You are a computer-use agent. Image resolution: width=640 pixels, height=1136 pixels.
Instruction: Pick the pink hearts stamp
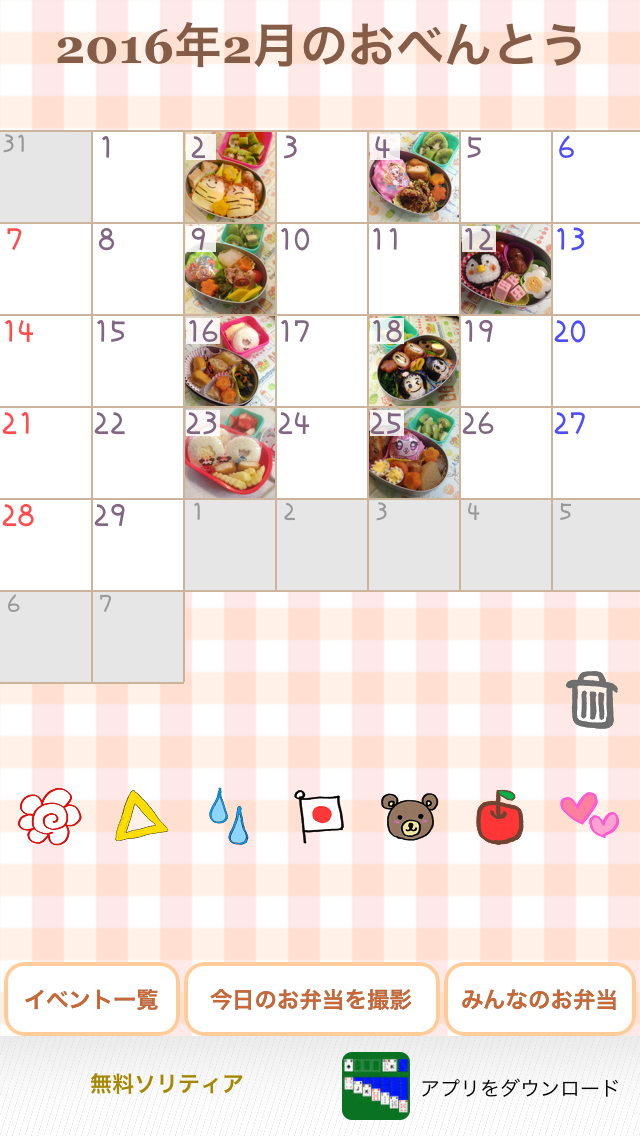click(x=589, y=814)
